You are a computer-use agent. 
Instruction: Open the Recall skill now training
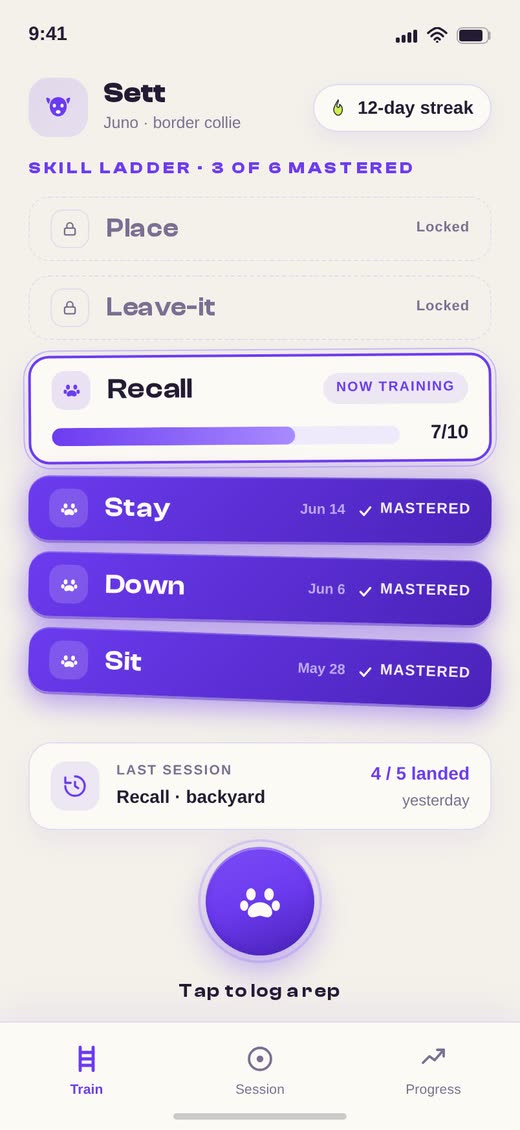click(x=260, y=408)
